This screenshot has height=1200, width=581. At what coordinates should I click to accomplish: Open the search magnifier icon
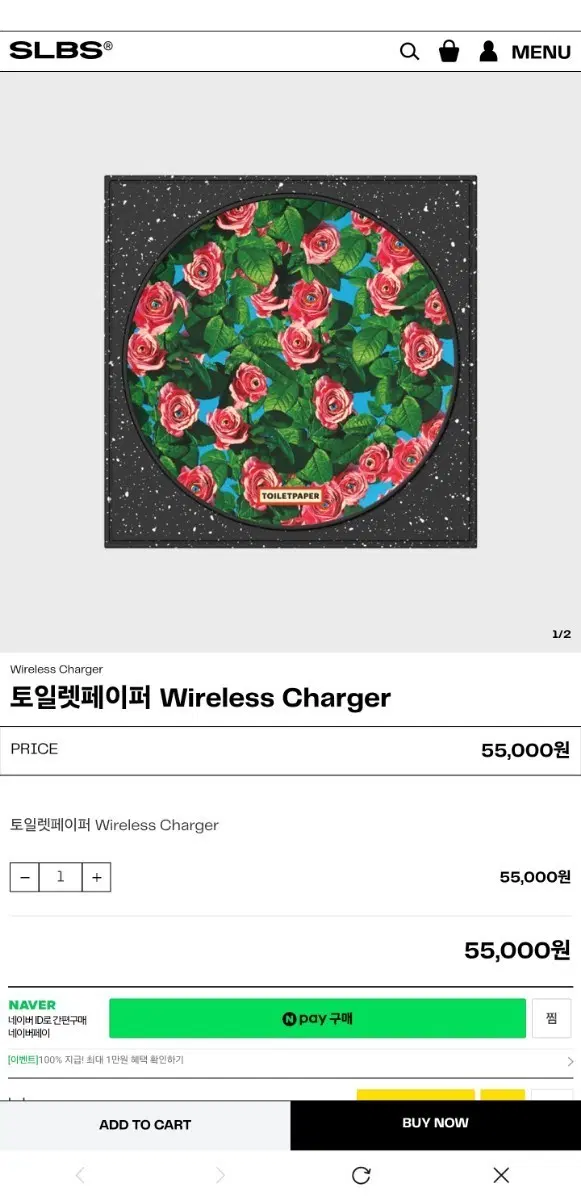point(409,51)
